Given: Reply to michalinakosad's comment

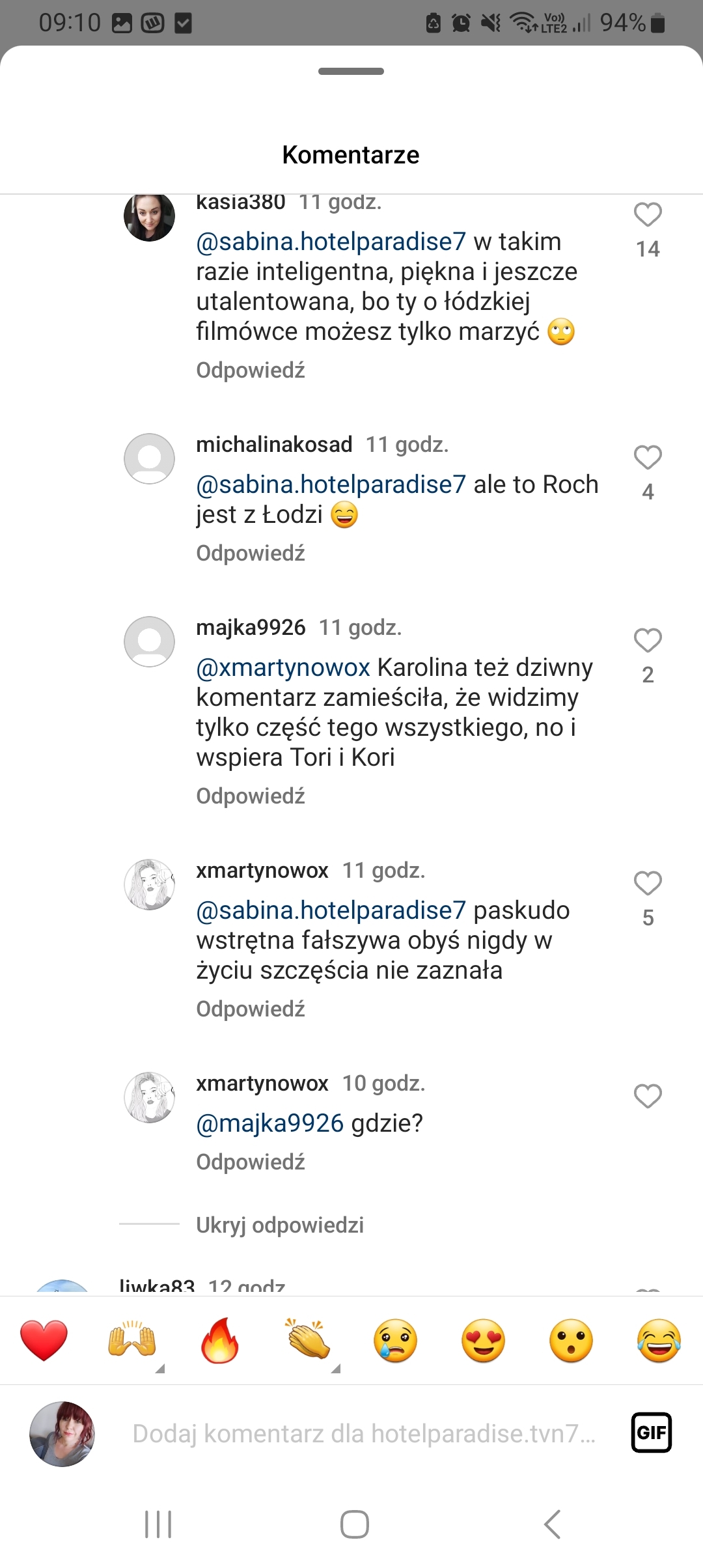Looking at the screenshot, I should (251, 553).
